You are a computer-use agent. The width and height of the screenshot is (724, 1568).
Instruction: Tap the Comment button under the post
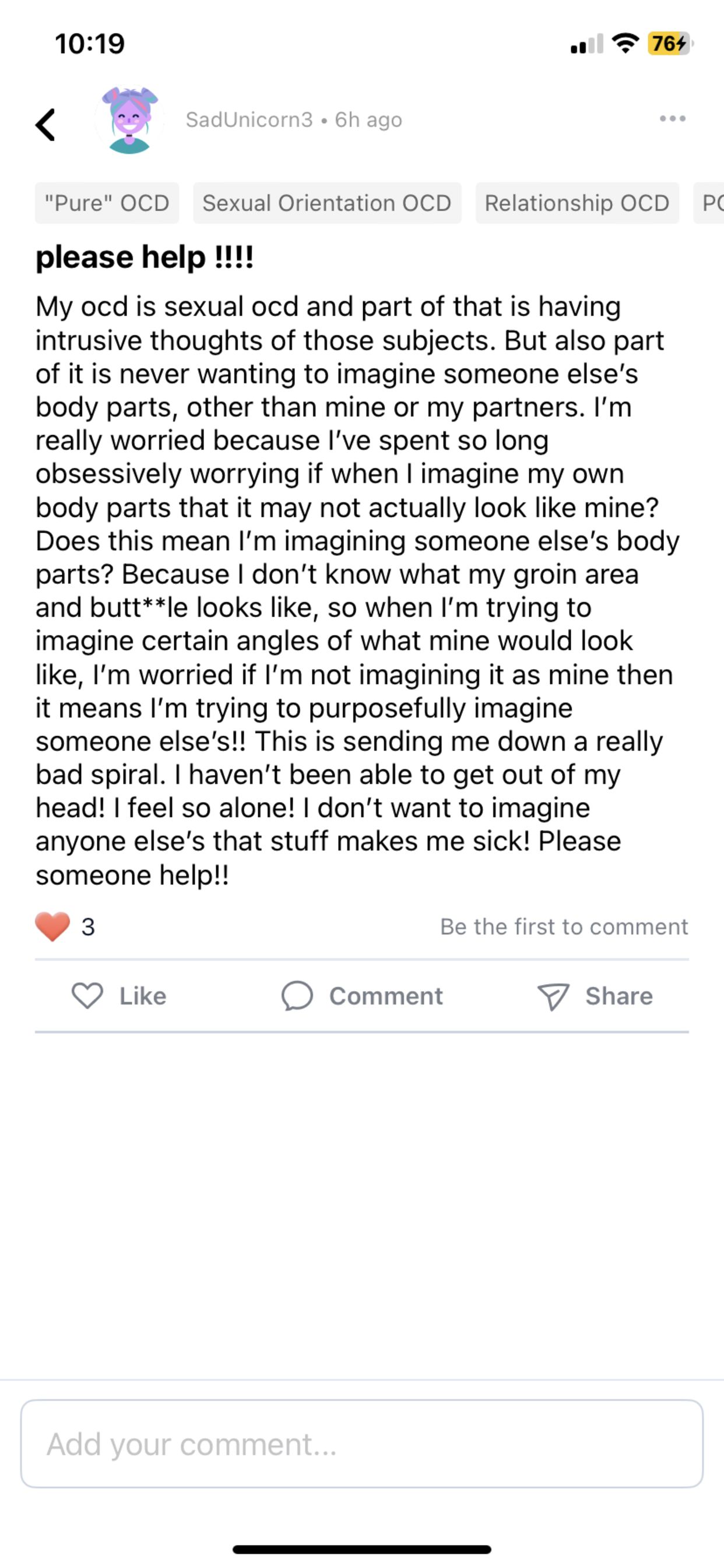point(362,996)
